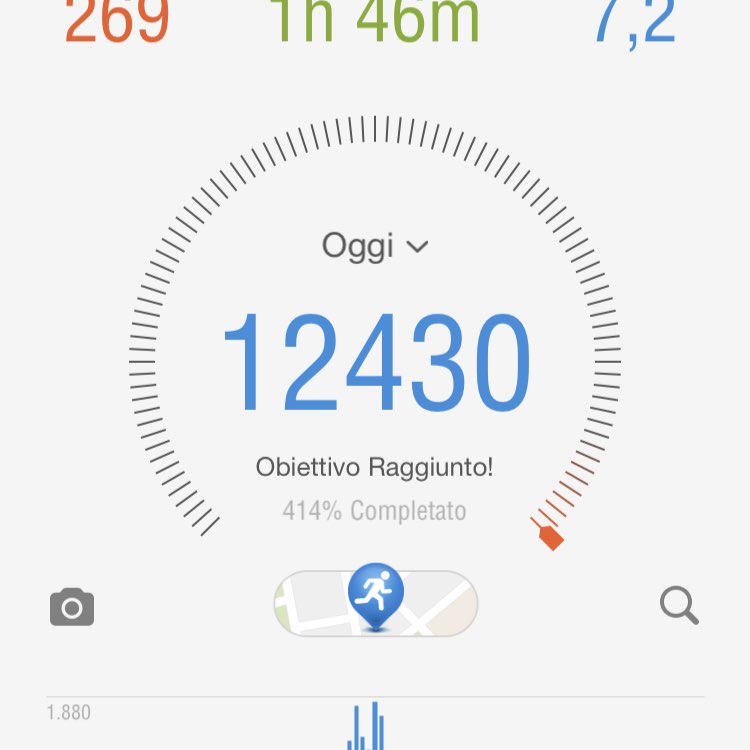
Task: Open the camera icon
Action: (x=72, y=607)
